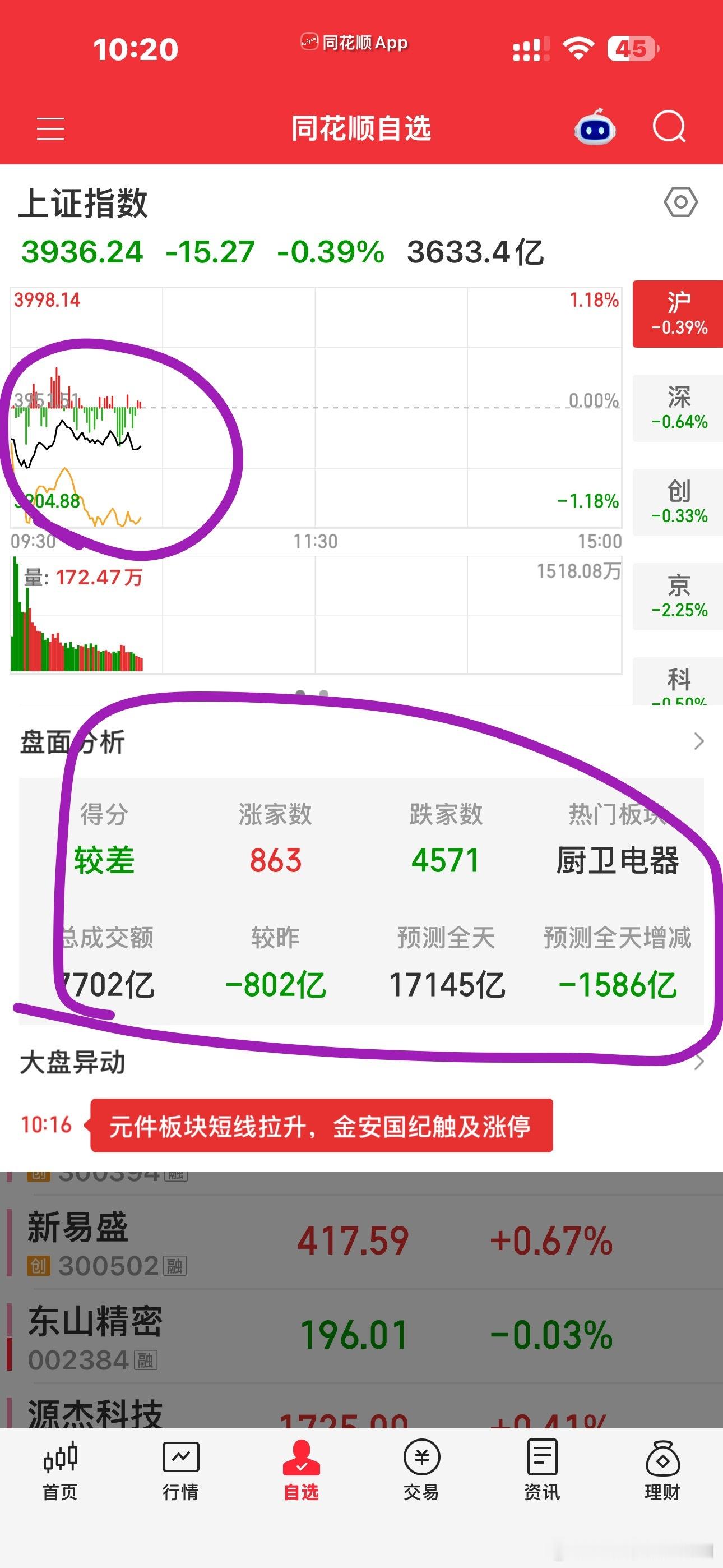The image size is (723, 1568).
Task: Open the 上证指数 intraday chart
Action: click(x=316, y=408)
